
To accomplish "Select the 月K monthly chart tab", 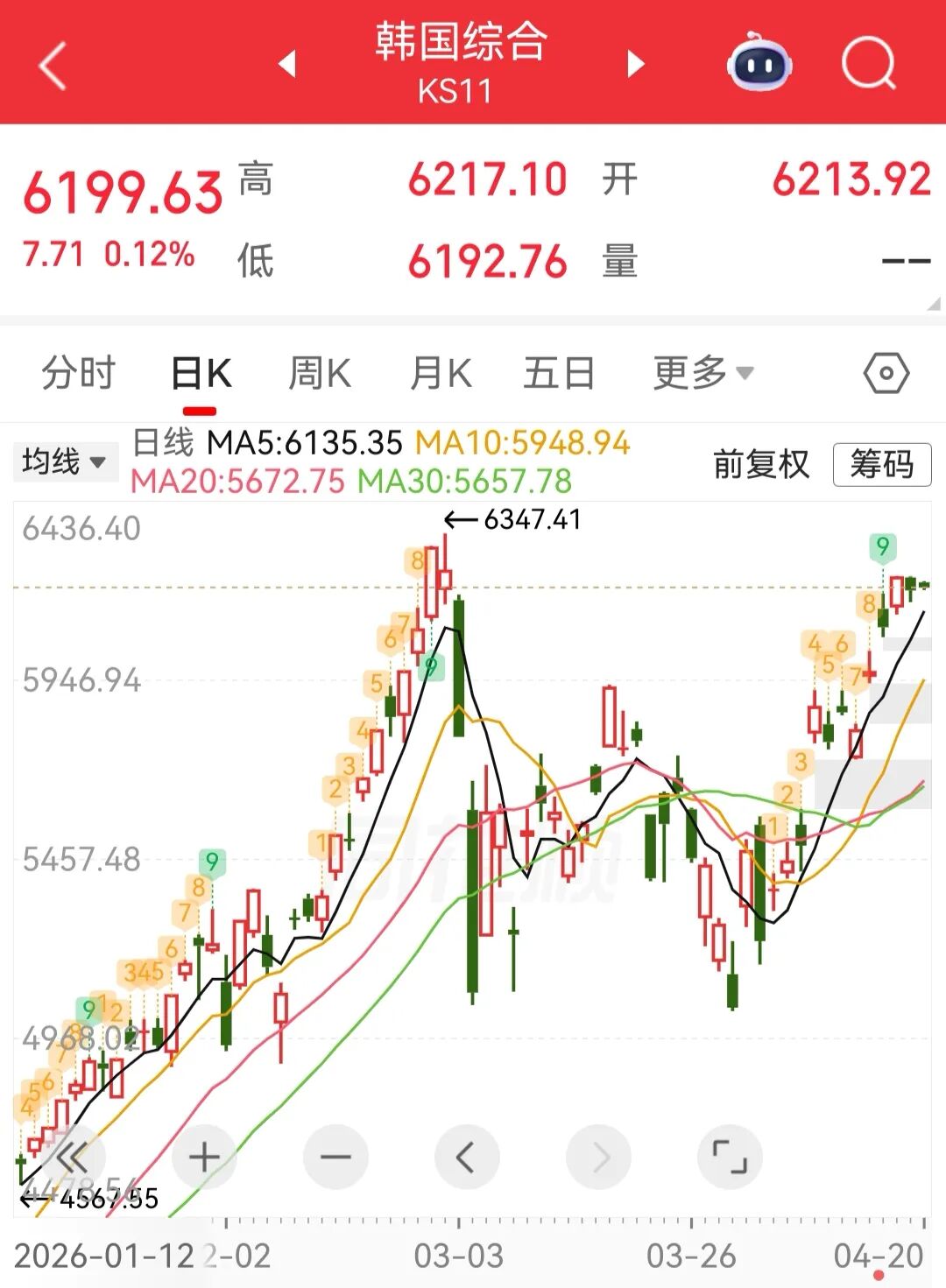I will [441, 371].
